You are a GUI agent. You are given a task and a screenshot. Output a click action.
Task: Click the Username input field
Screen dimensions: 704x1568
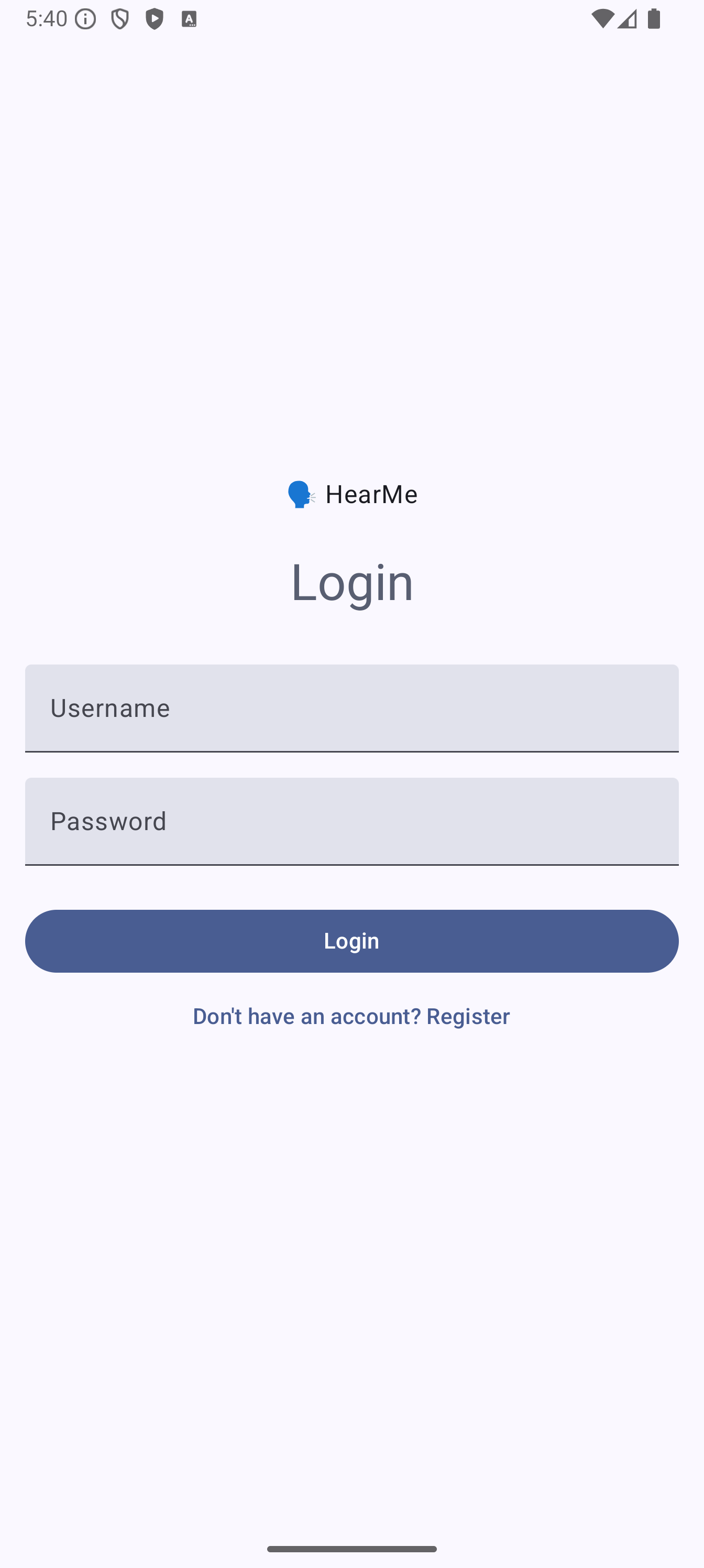(351, 708)
